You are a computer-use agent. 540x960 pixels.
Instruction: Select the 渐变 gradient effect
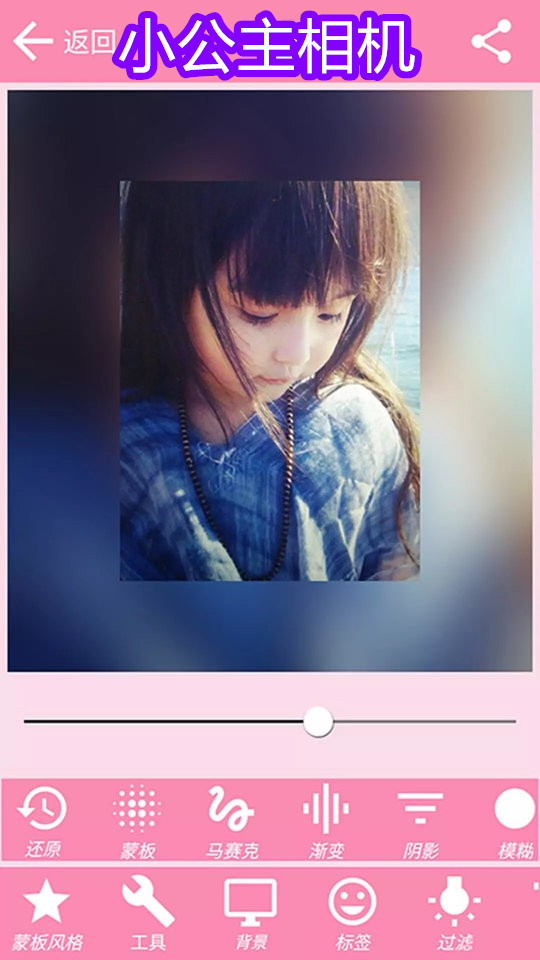pyautogui.click(x=326, y=821)
